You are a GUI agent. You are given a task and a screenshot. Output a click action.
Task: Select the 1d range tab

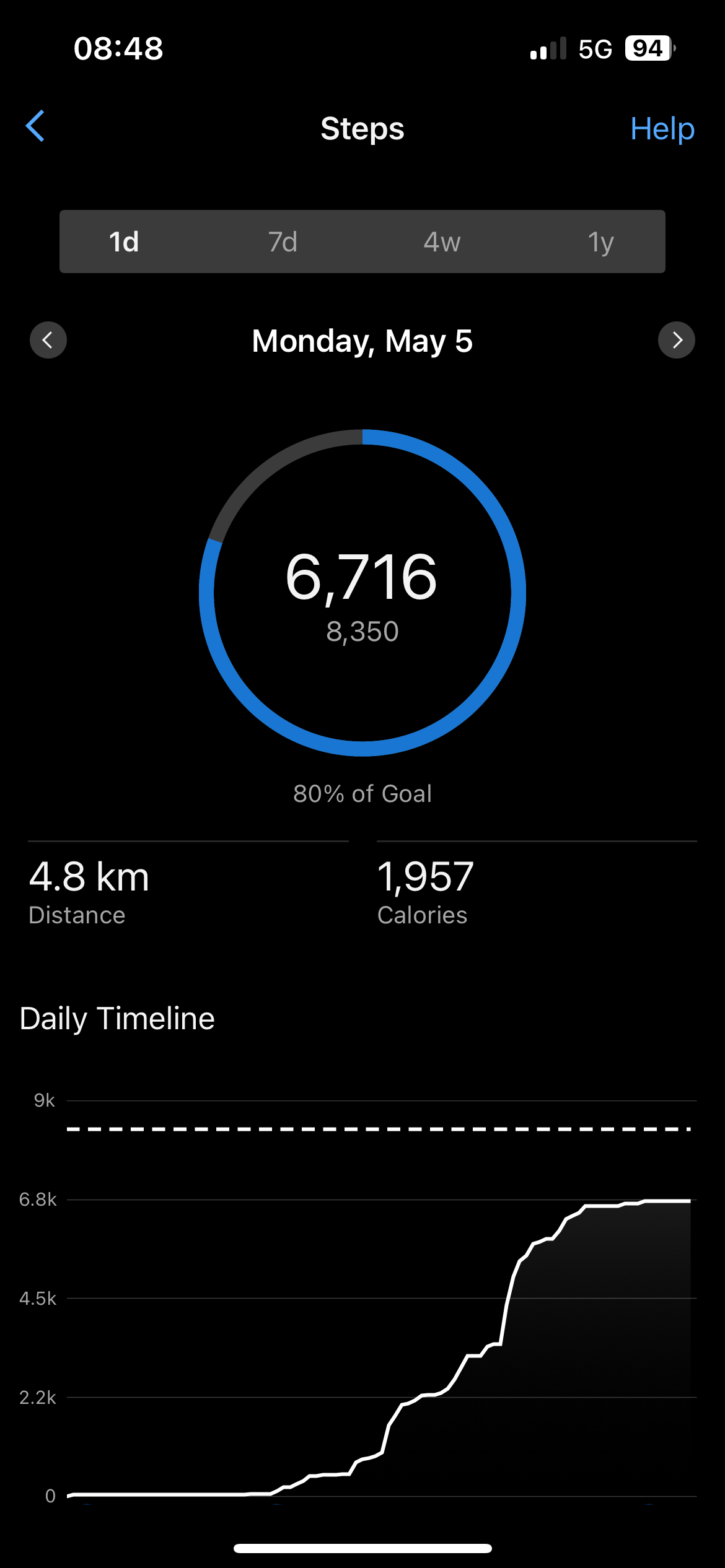click(124, 242)
